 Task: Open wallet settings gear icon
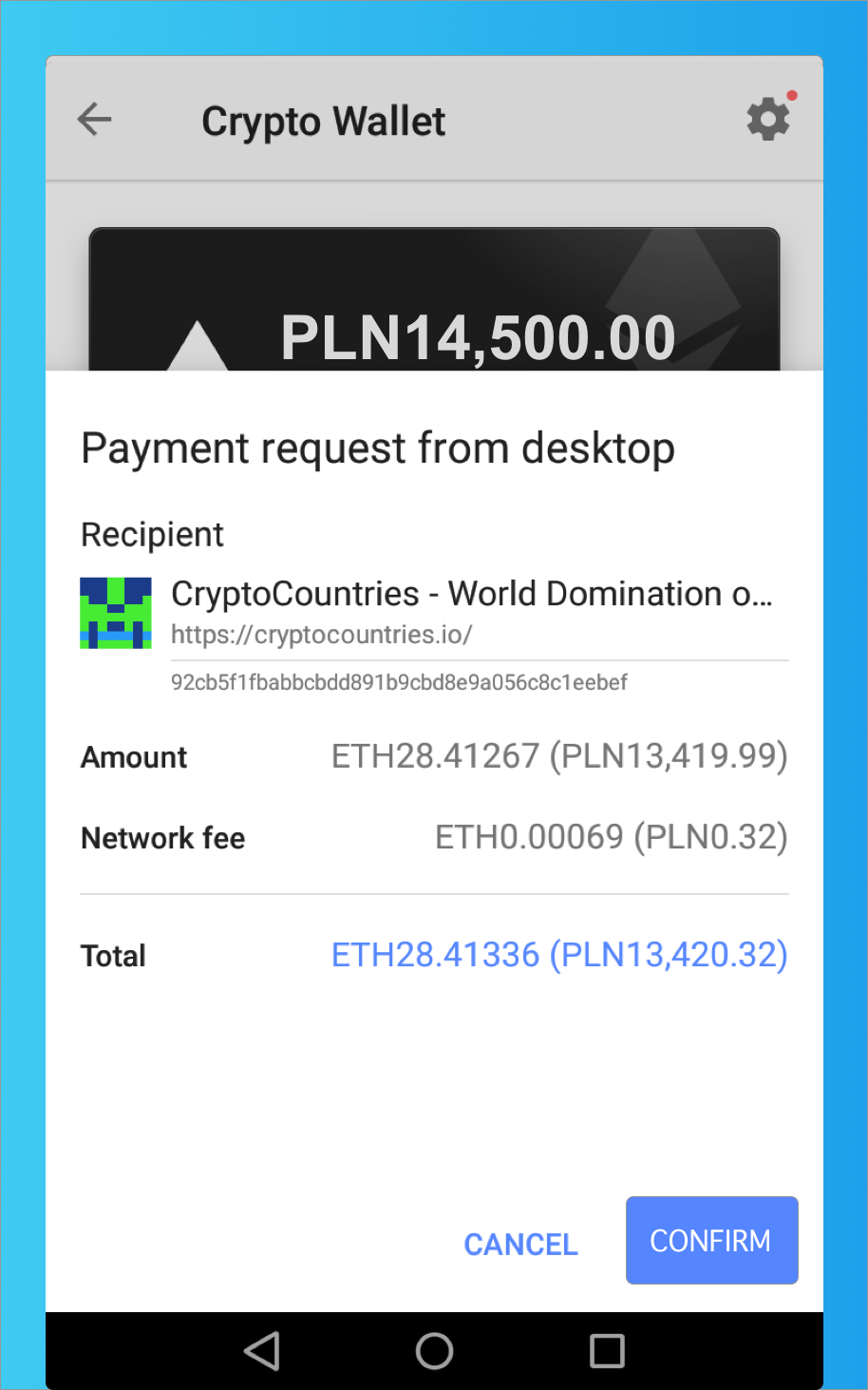[768, 120]
